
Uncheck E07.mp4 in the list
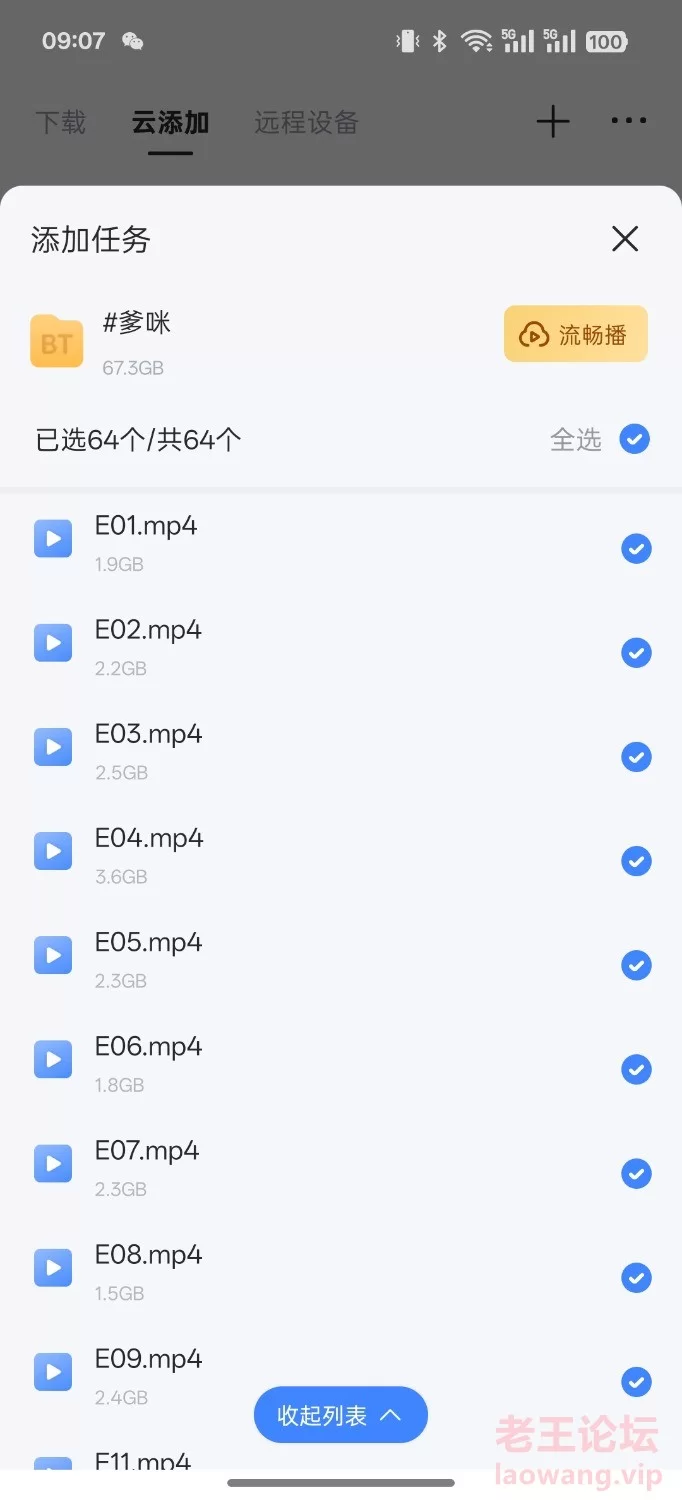[636, 1173]
